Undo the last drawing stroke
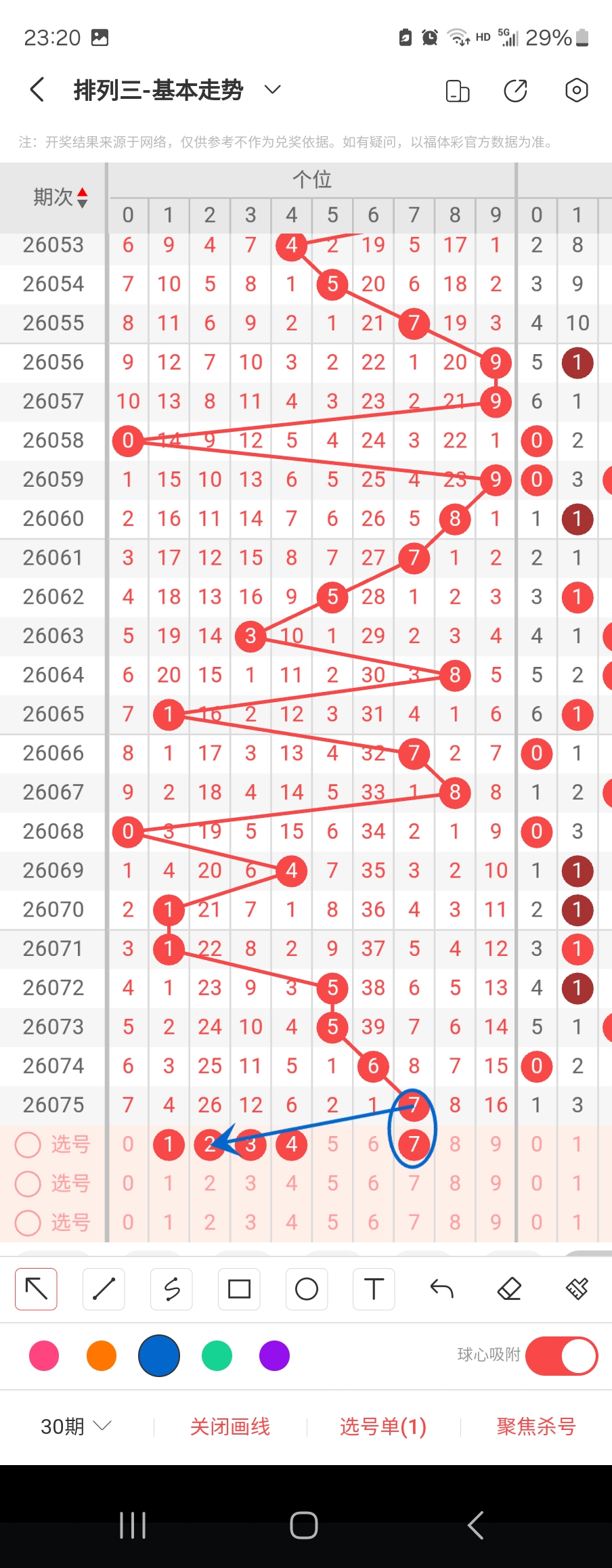Viewport: 612px width, 1568px height. pyautogui.click(x=441, y=1289)
